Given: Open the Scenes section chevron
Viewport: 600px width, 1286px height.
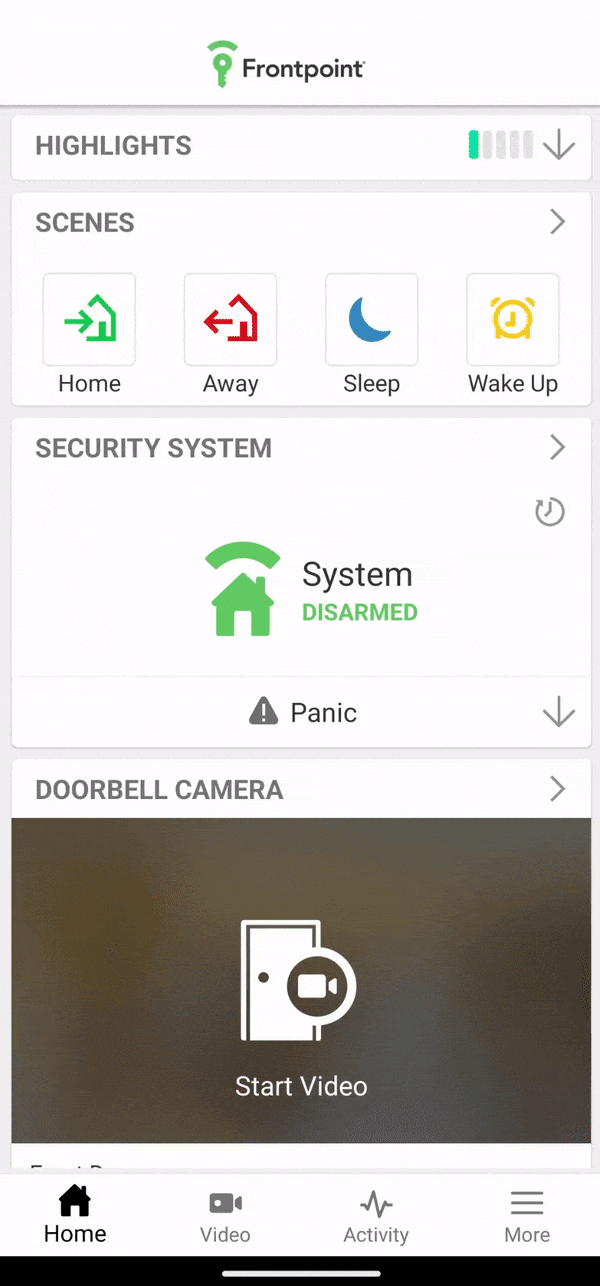Looking at the screenshot, I should (558, 222).
